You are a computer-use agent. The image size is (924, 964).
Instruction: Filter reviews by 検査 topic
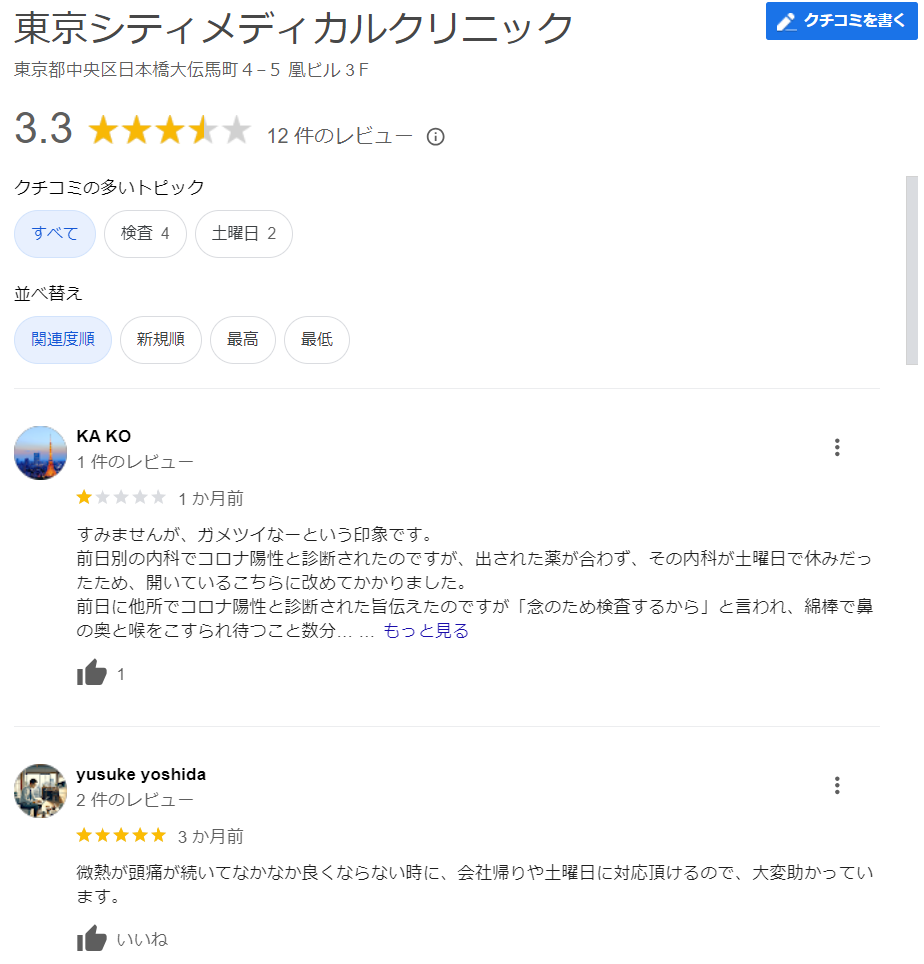(x=145, y=234)
